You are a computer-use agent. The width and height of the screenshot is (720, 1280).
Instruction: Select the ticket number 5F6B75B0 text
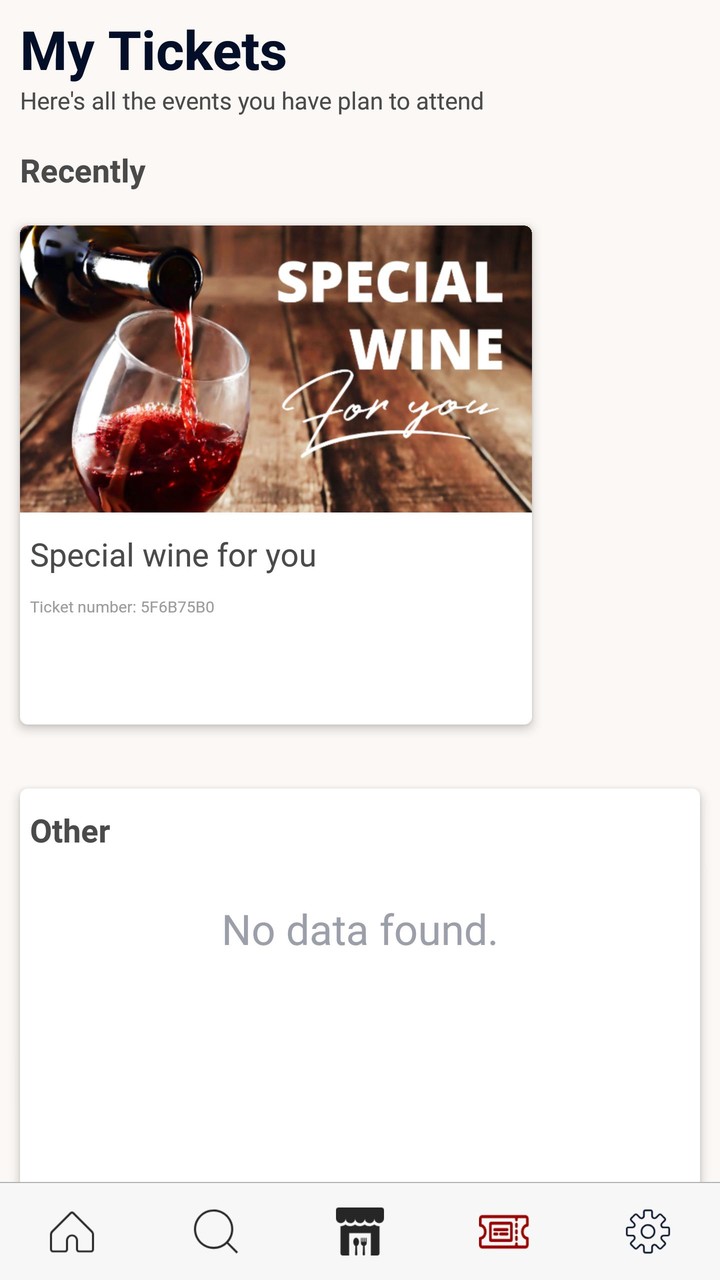click(123, 607)
